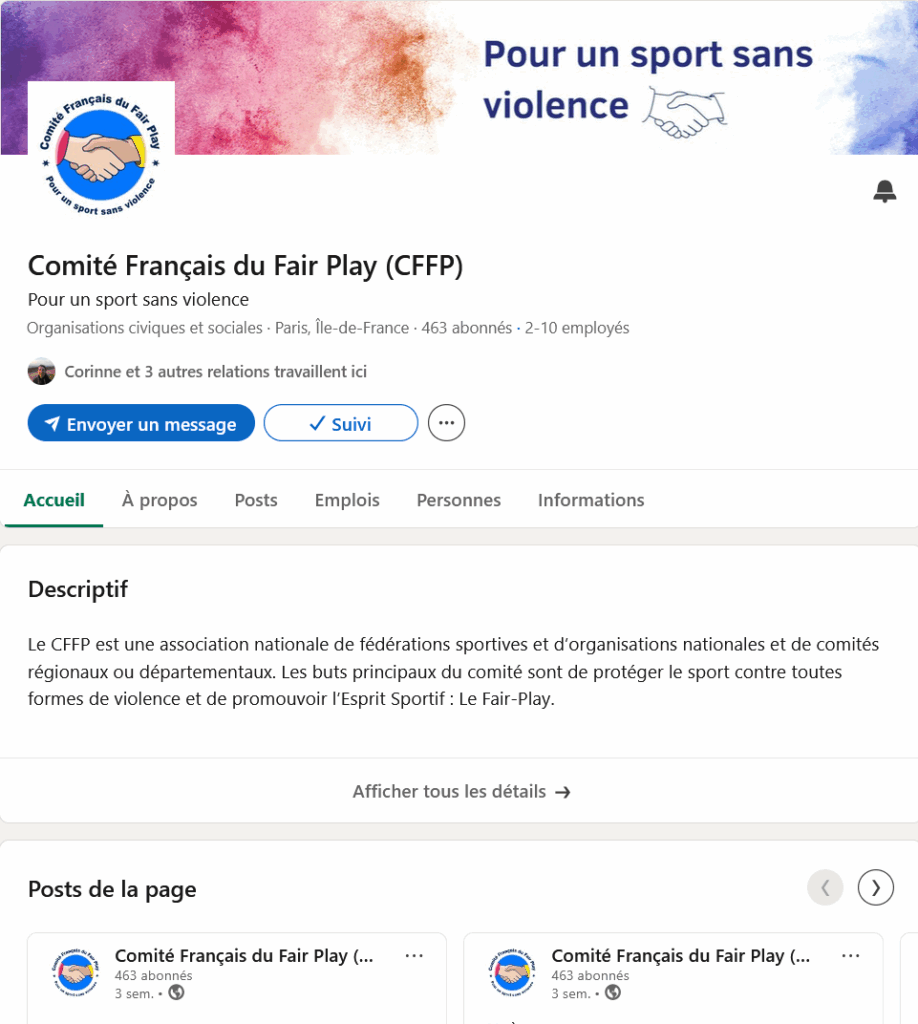Image resolution: width=918 pixels, height=1024 pixels.
Task: Show next posts with the right arrow
Action: pyautogui.click(x=875, y=887)
